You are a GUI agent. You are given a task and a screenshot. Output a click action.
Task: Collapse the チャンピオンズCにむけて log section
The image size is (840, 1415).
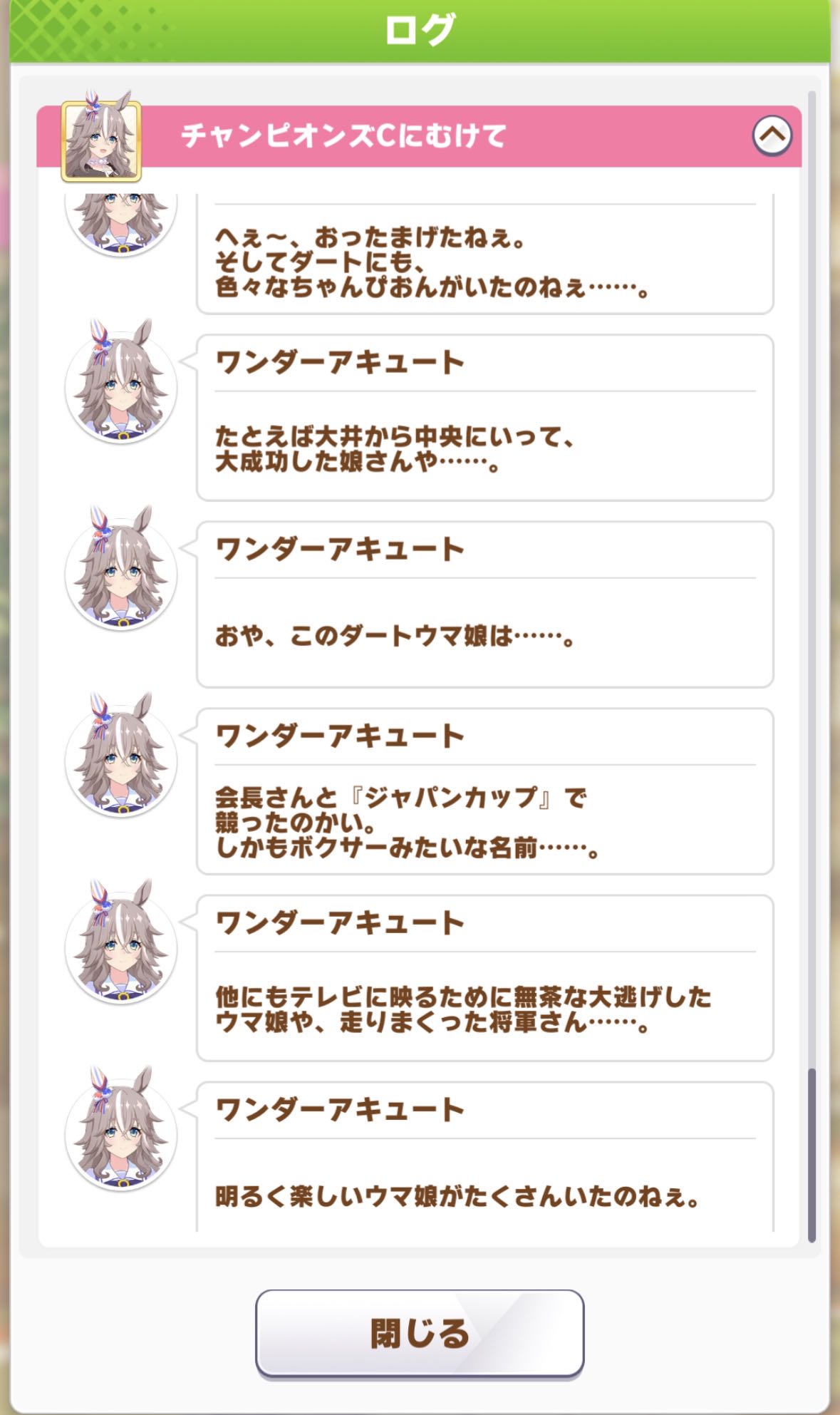tap(772, 135)
